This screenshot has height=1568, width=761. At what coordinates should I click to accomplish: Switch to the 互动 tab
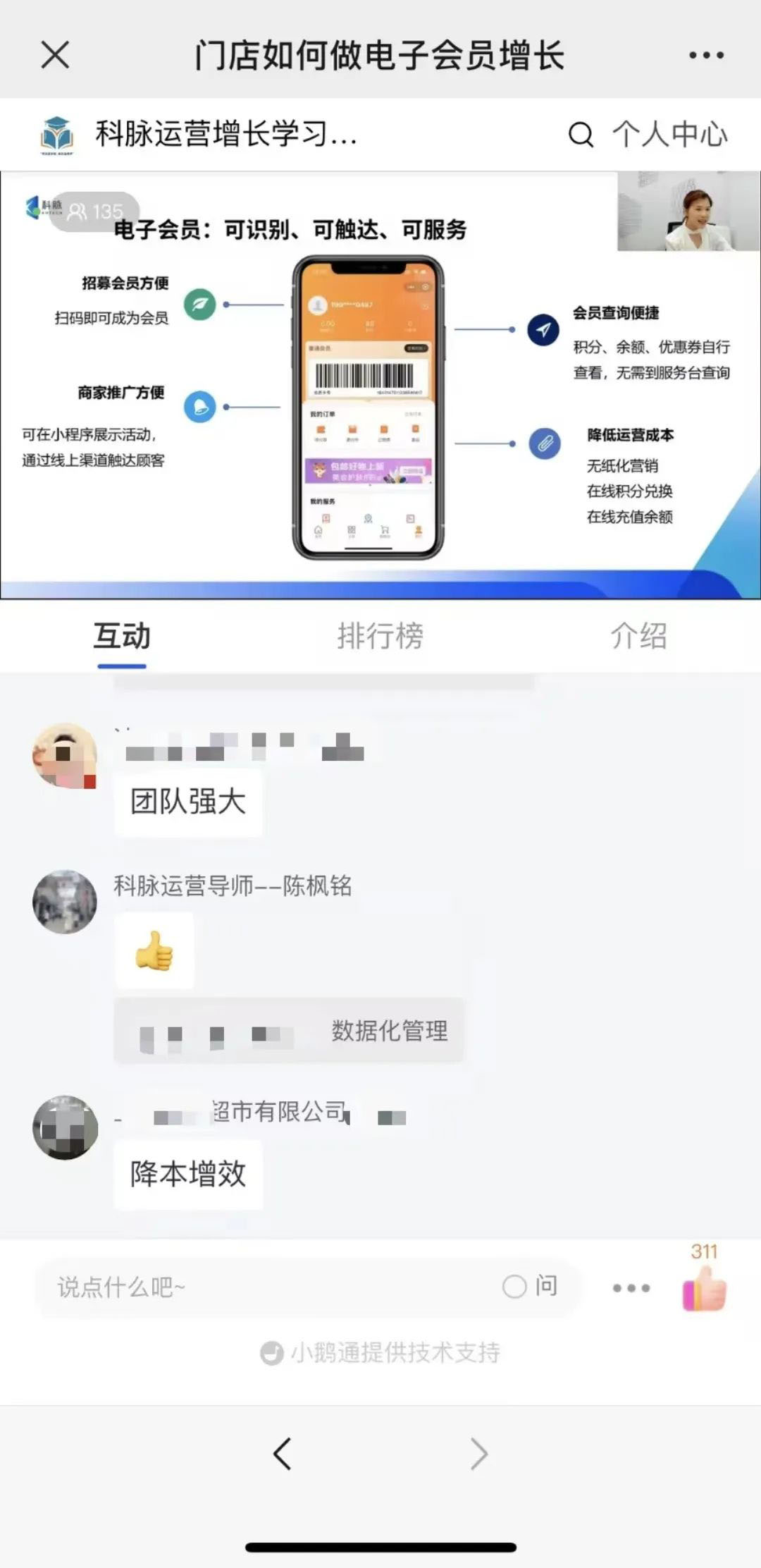pos(122,636)
